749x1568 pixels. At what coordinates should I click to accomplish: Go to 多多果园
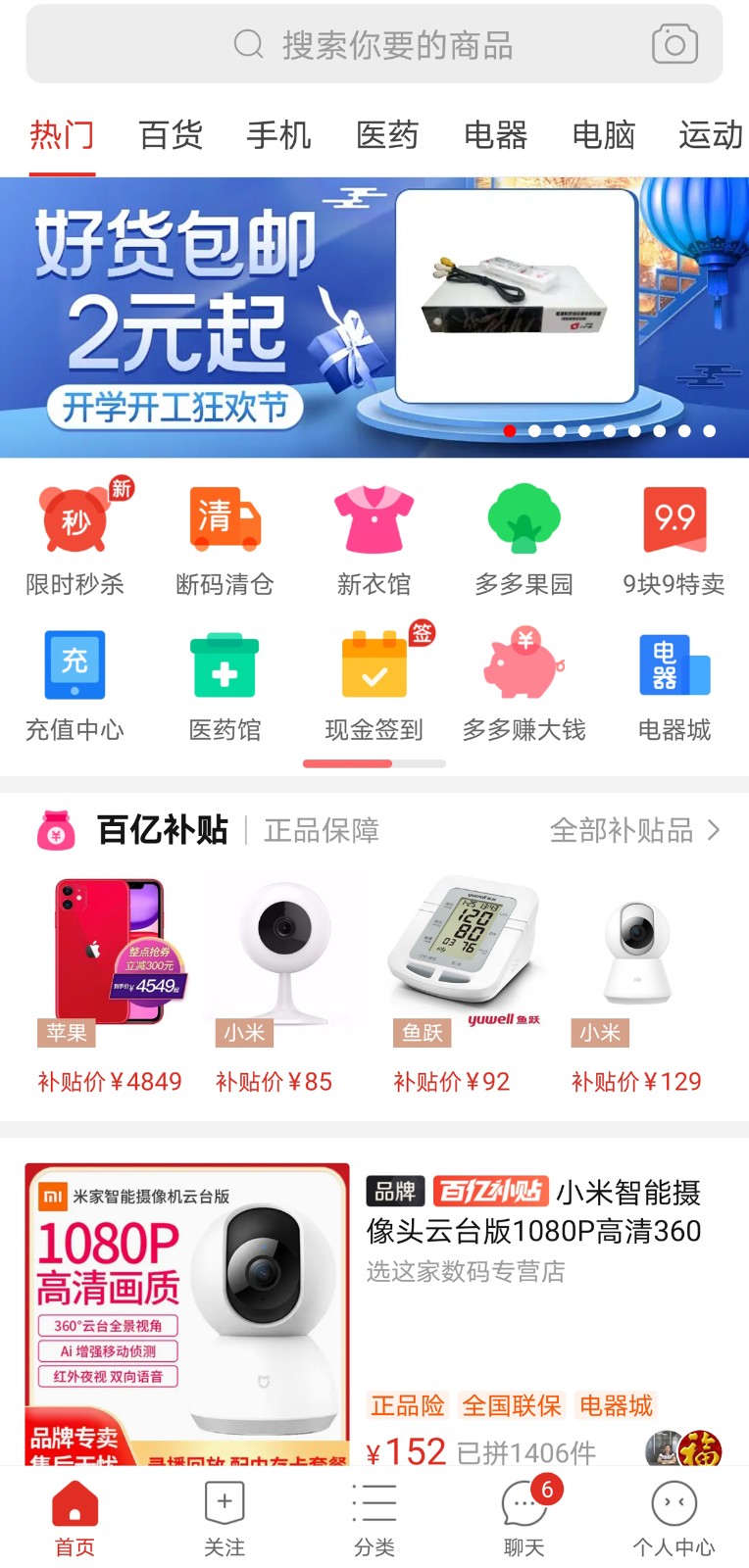[x=524, y=538]
